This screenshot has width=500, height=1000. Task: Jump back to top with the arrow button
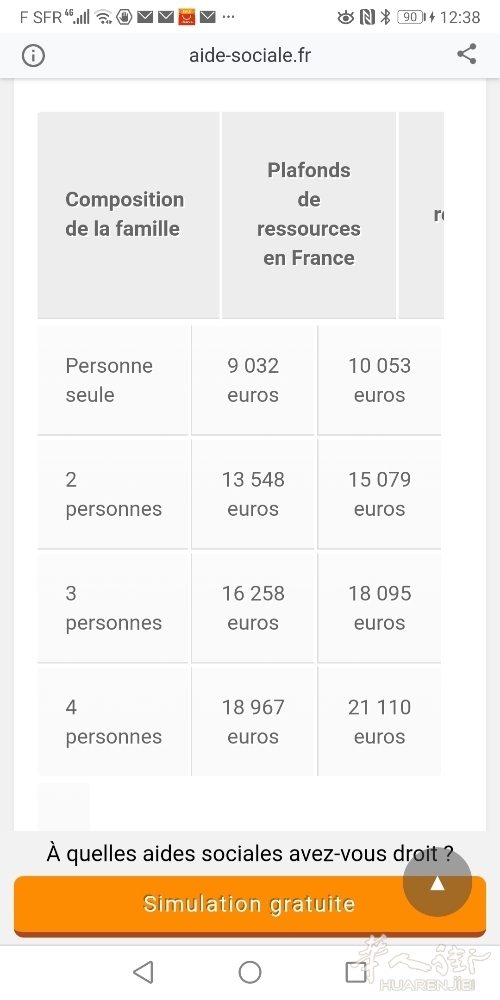438,883
